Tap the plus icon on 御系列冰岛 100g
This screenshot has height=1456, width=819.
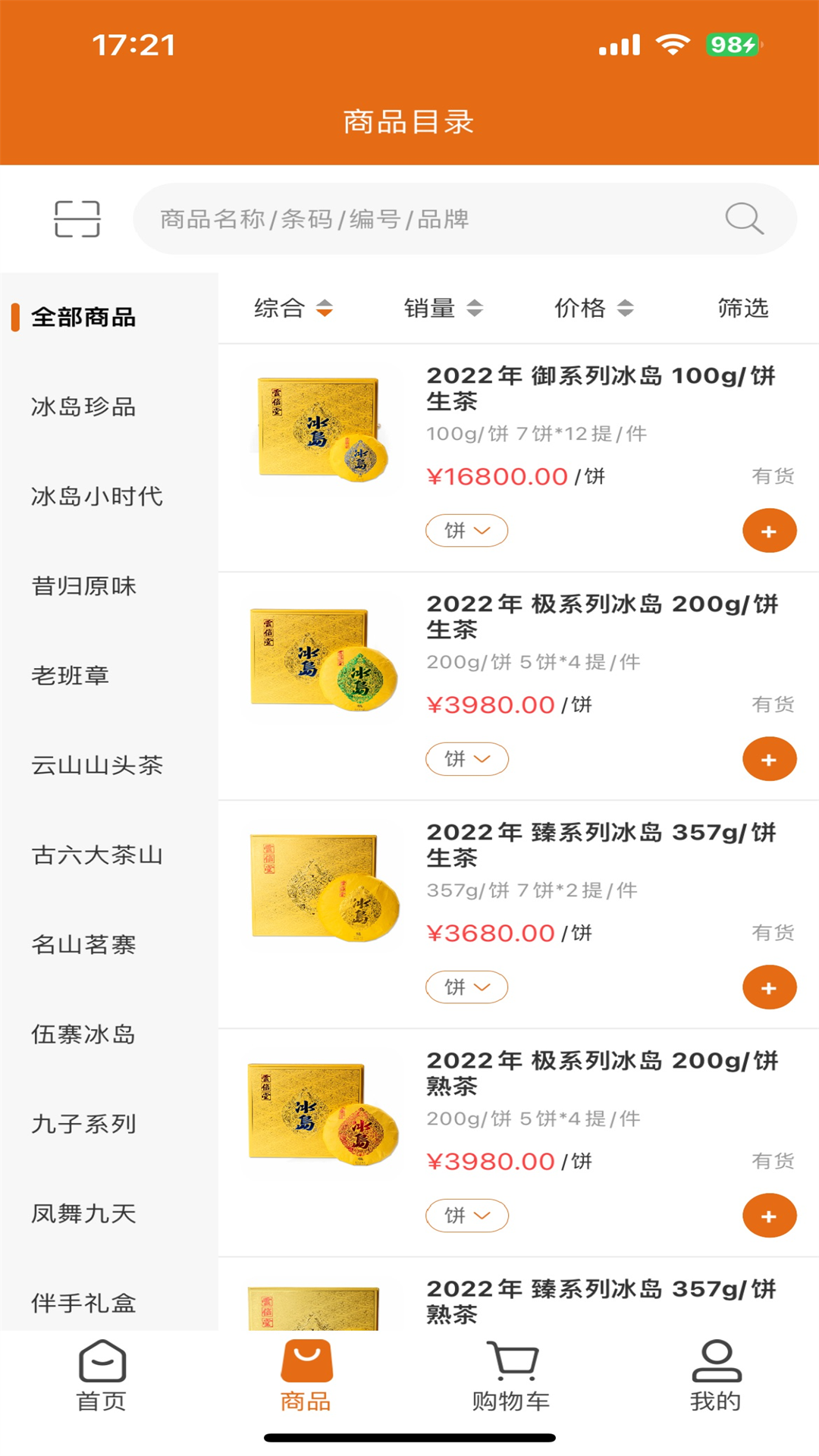[769, 531]
